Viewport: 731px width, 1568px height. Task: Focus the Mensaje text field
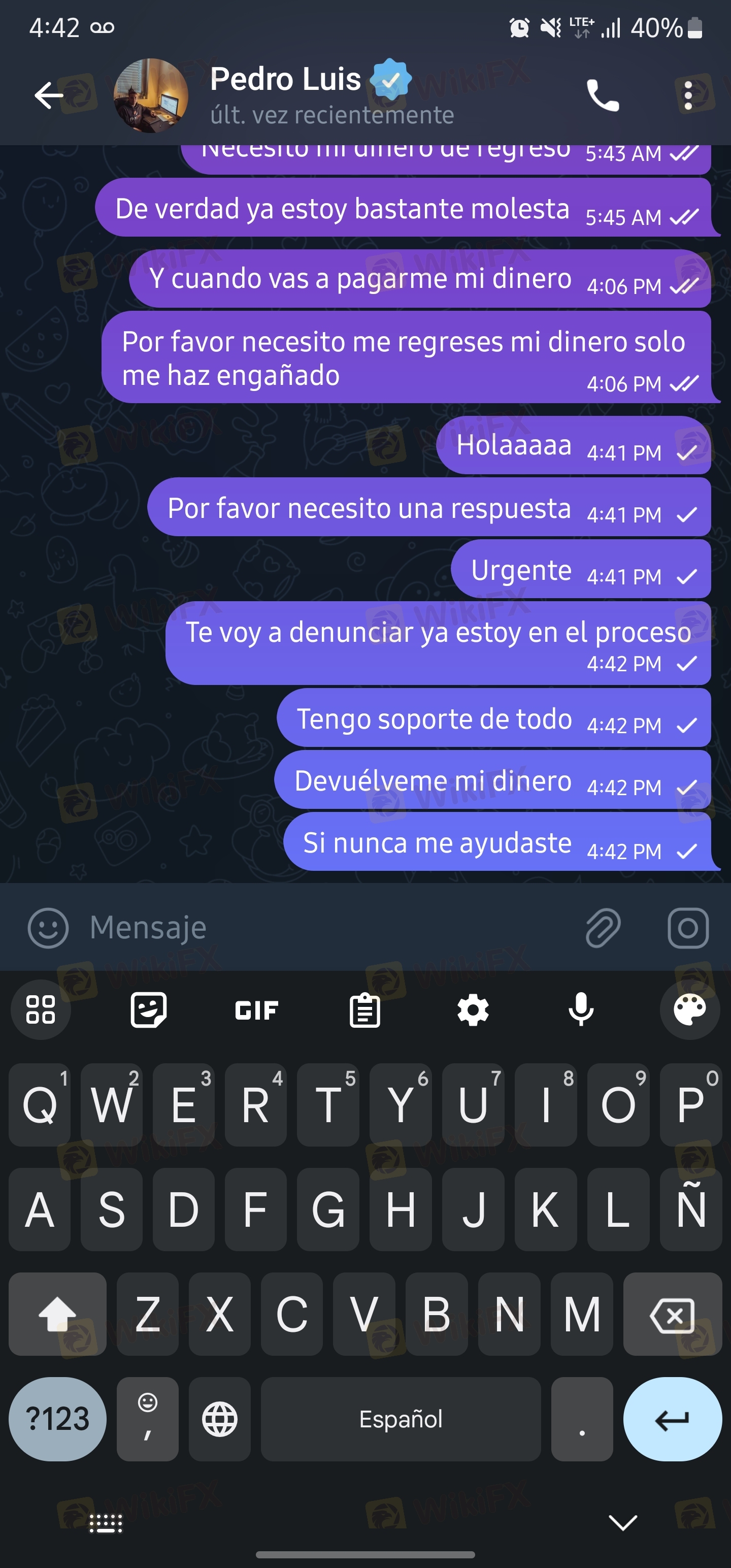(x=328, y=927)
